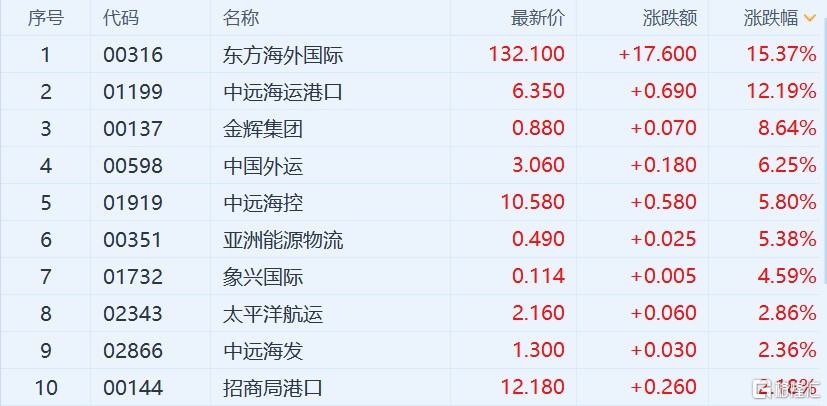Open the 东方海外国际 stock row

click(x=283, y=55)
